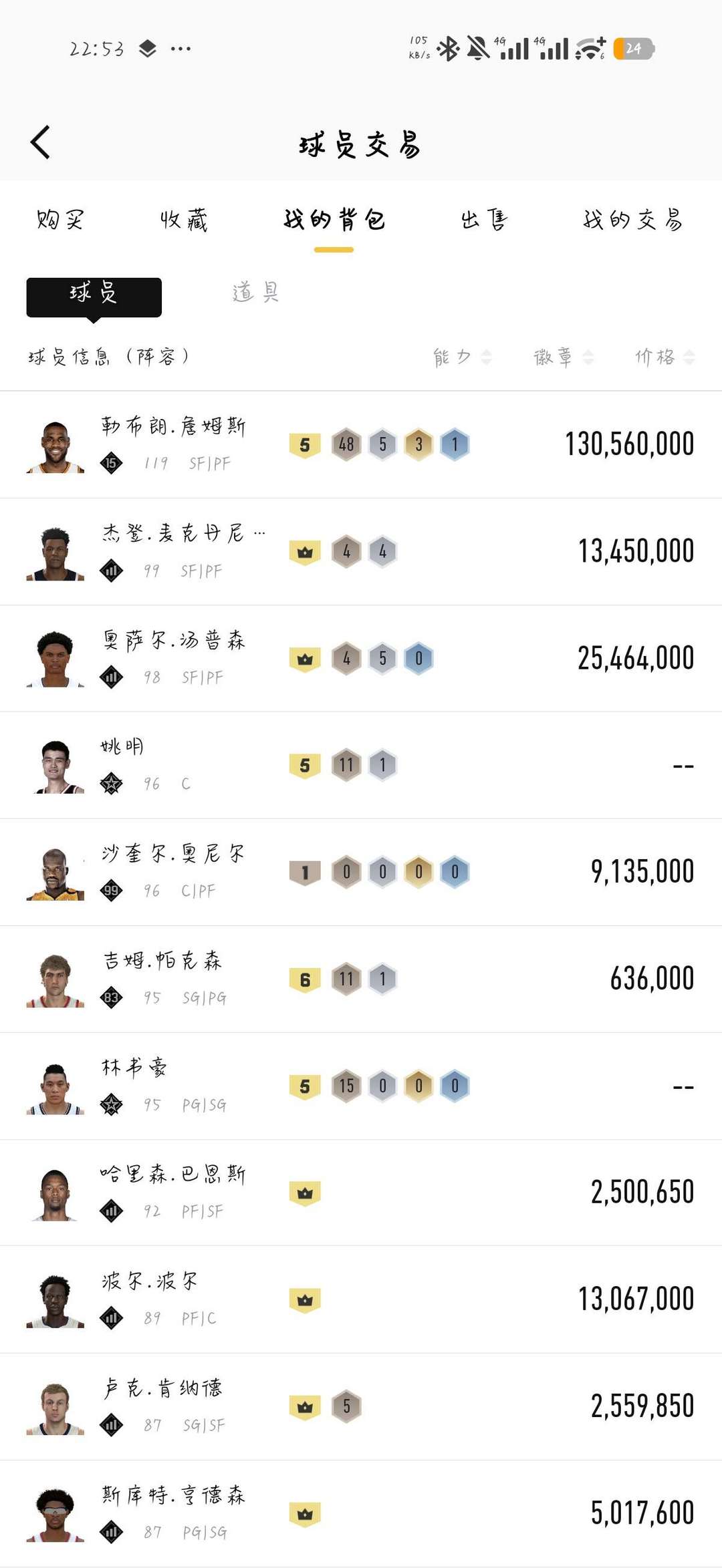Image resolution: width=722 pixels, height=1568 pixels.
Task: Go back from 球员交易 page
Action: 41,142
